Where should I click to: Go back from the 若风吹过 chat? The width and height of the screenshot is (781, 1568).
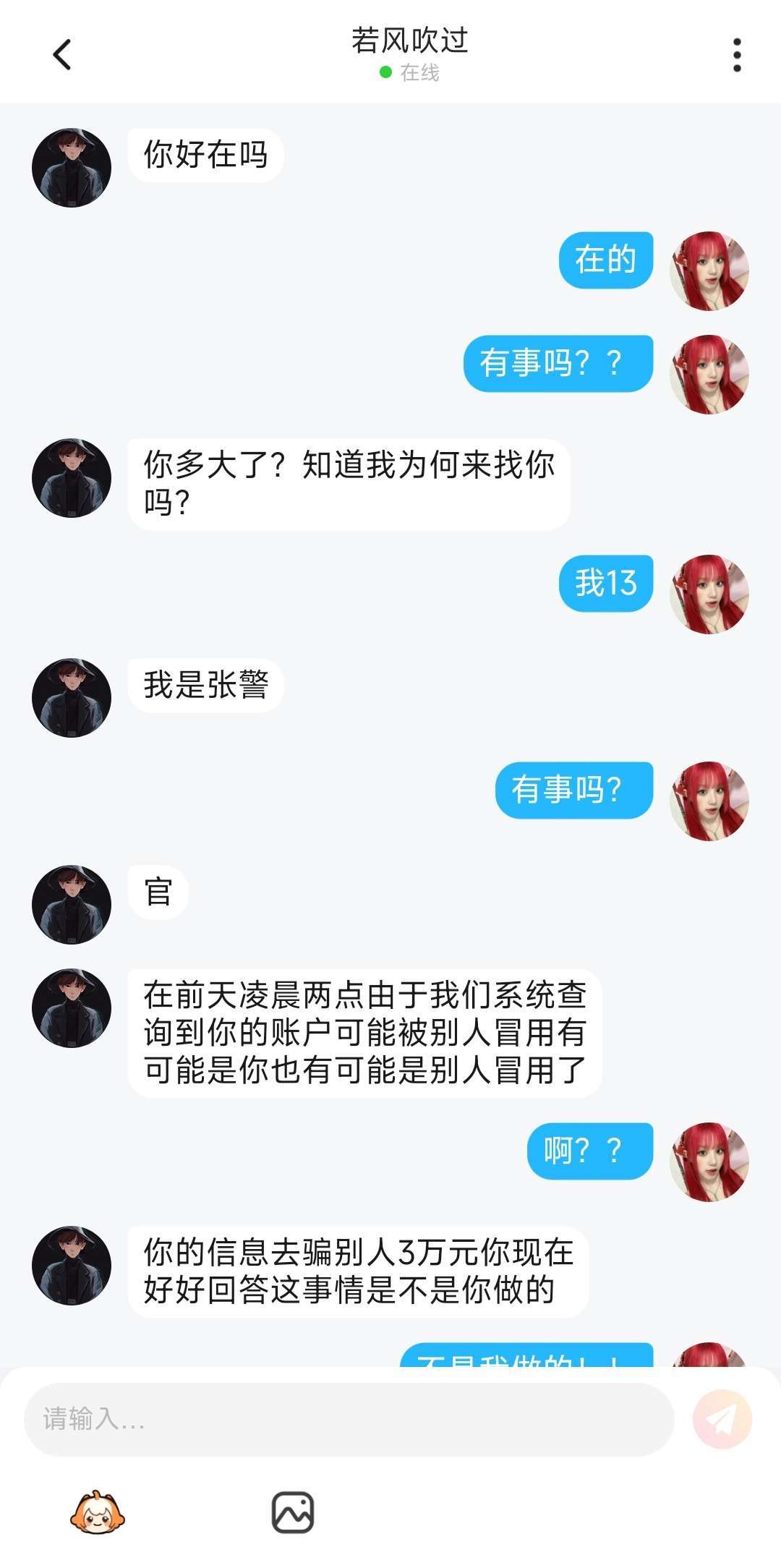[62, 55]
